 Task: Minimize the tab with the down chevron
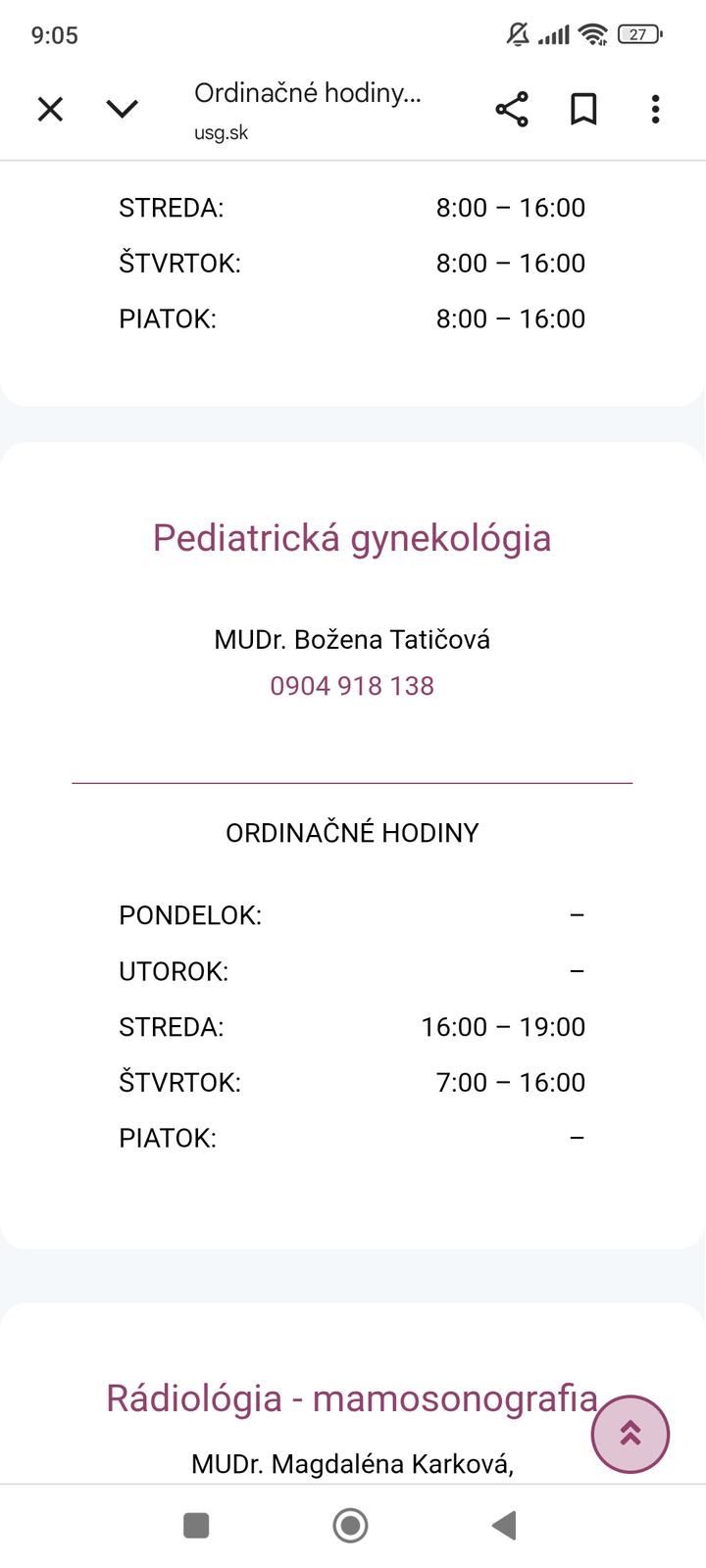point(123,109)
